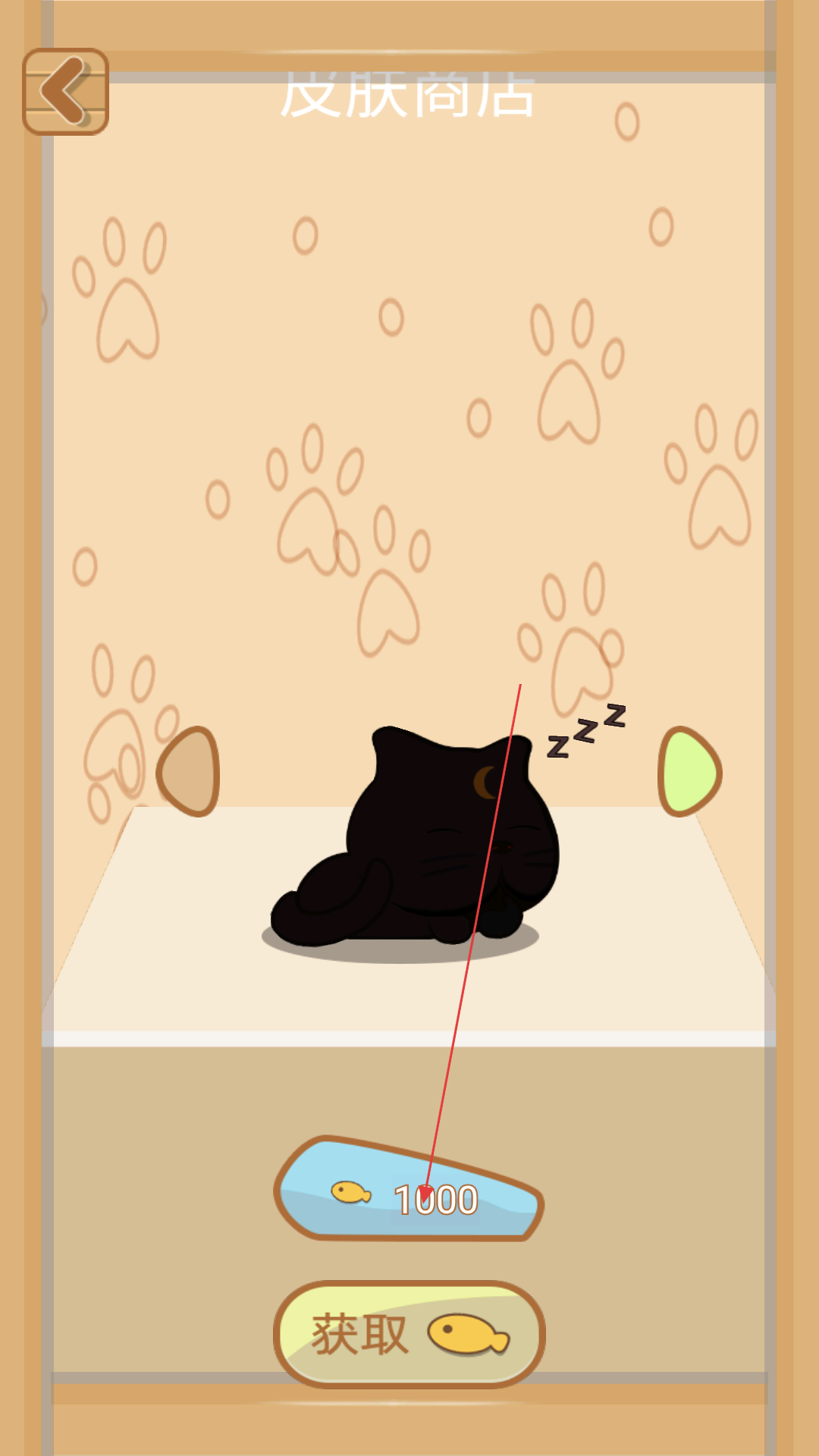Show the next skin with green arrow
Image resolution: width=819 pixels, height=1456 pixels.
pos(689,771)
